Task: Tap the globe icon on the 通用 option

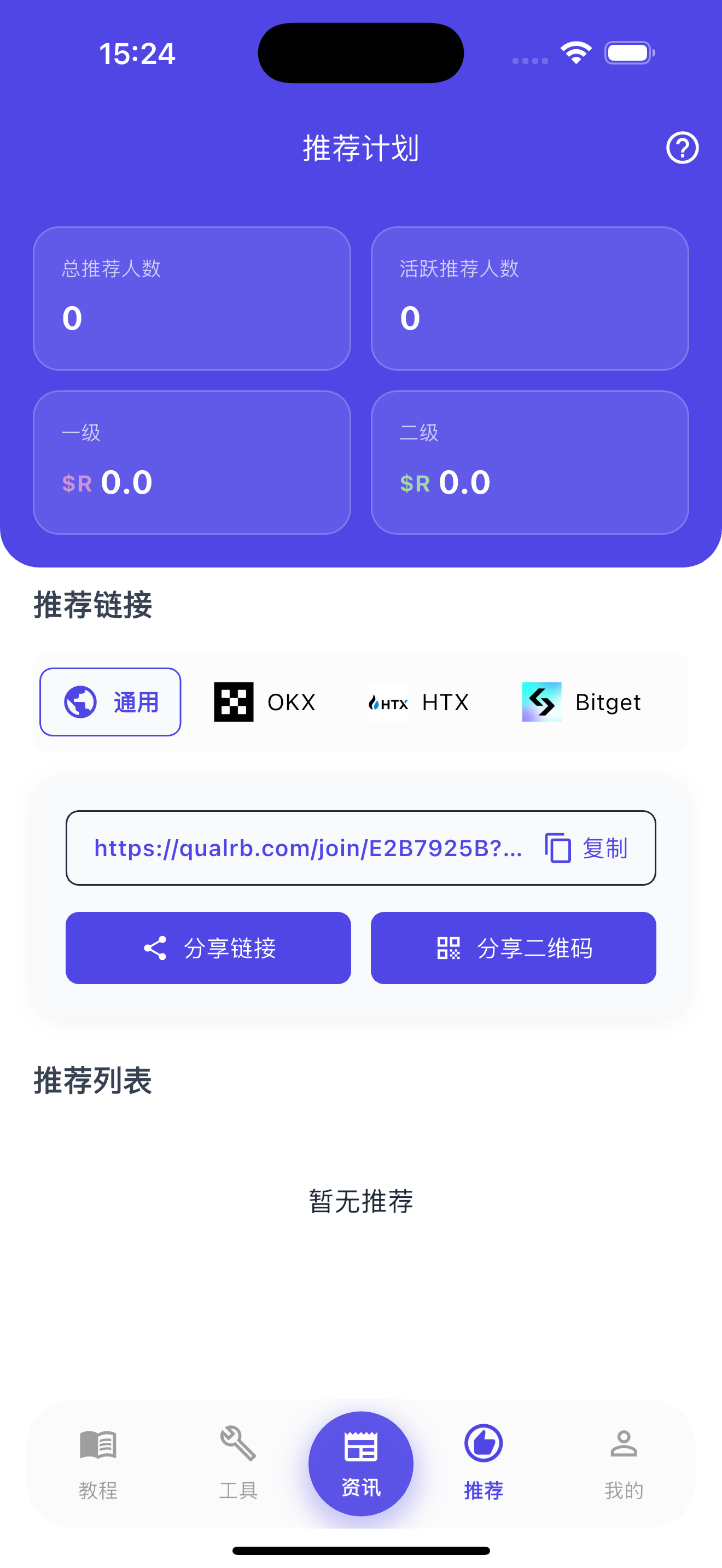Action: pyautogui.click(x=82, y=701)
